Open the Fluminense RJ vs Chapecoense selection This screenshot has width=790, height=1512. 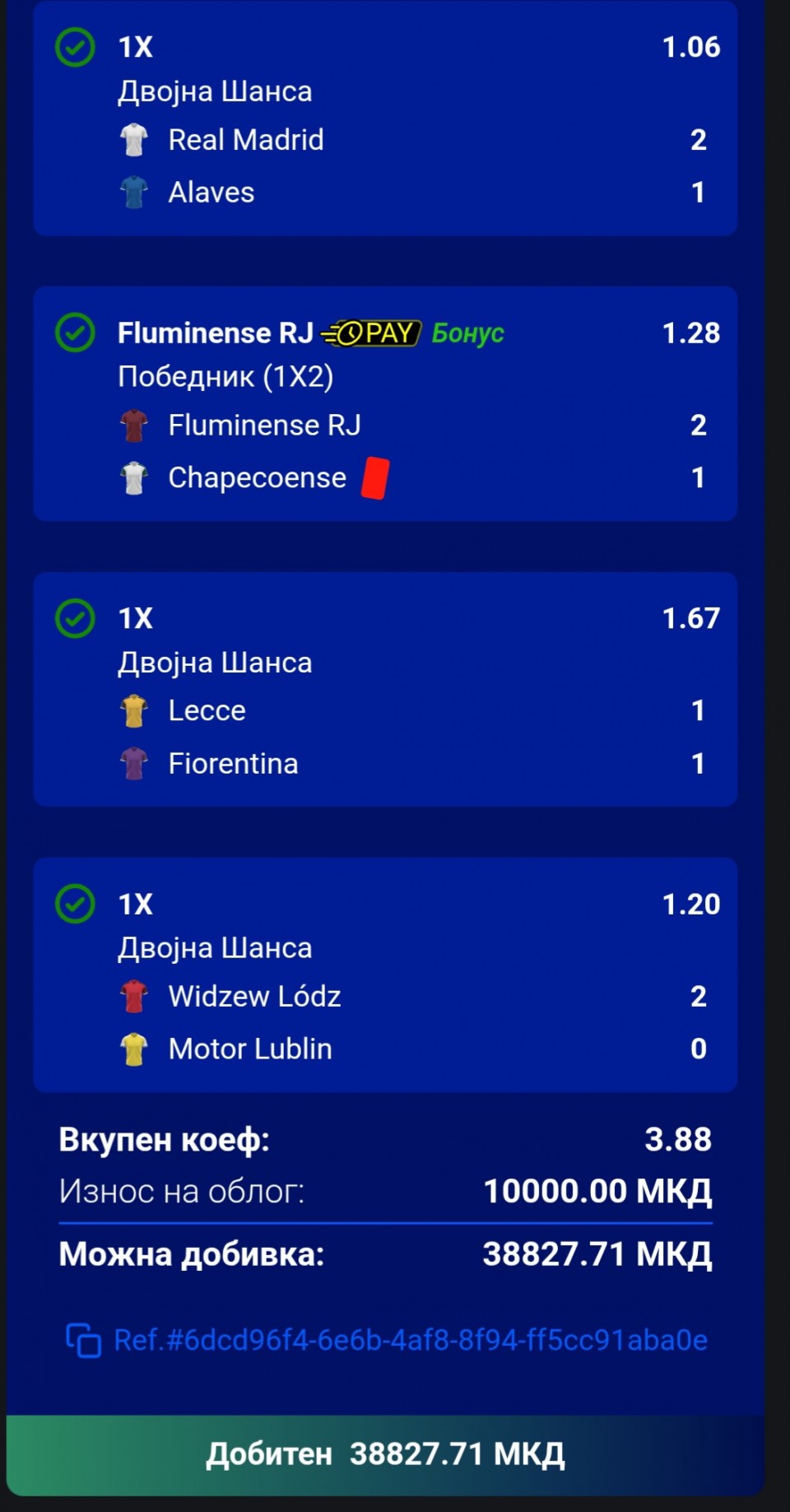click(x=384, y=403)
